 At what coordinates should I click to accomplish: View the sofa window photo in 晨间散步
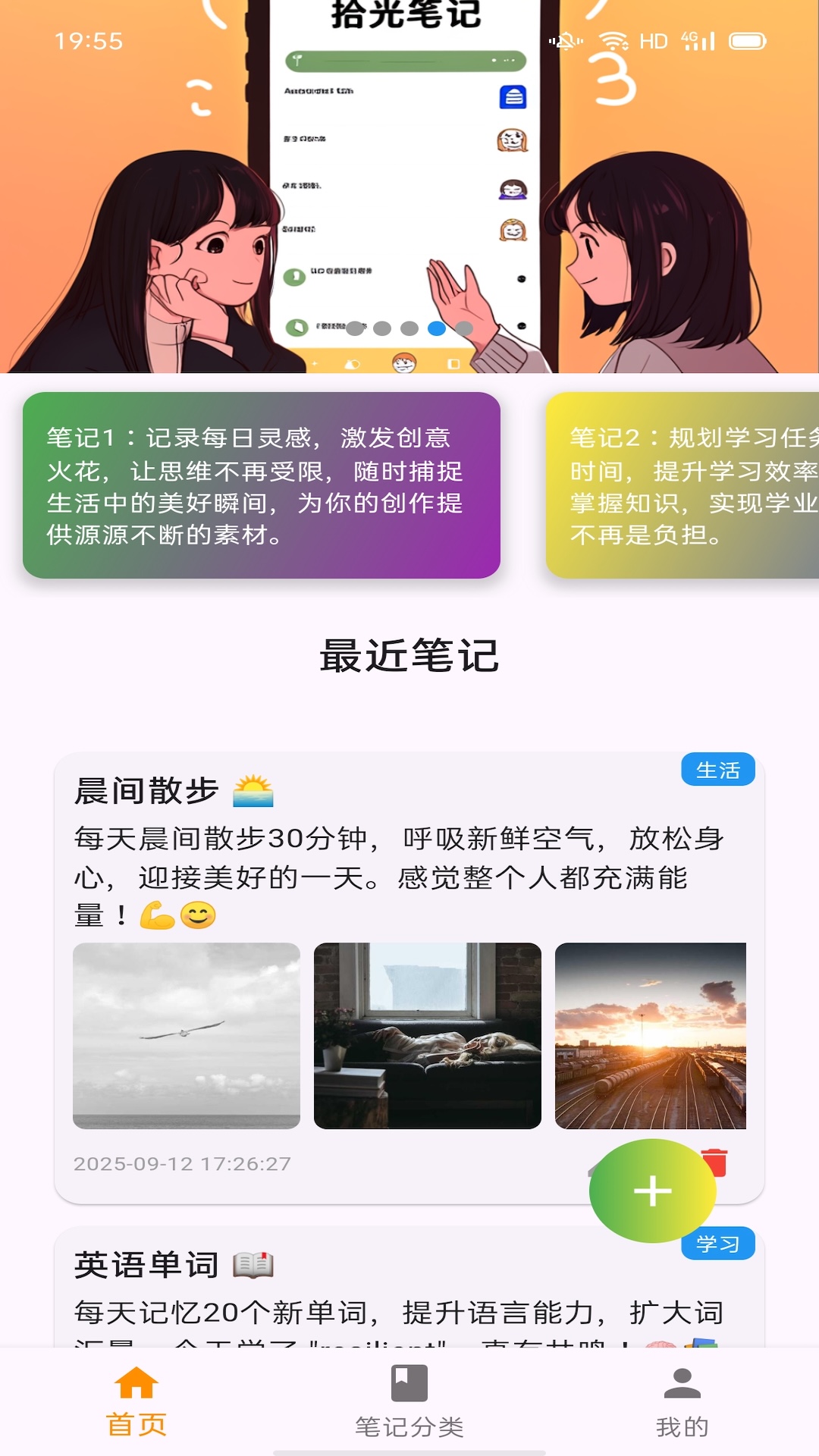[428, 1036]
